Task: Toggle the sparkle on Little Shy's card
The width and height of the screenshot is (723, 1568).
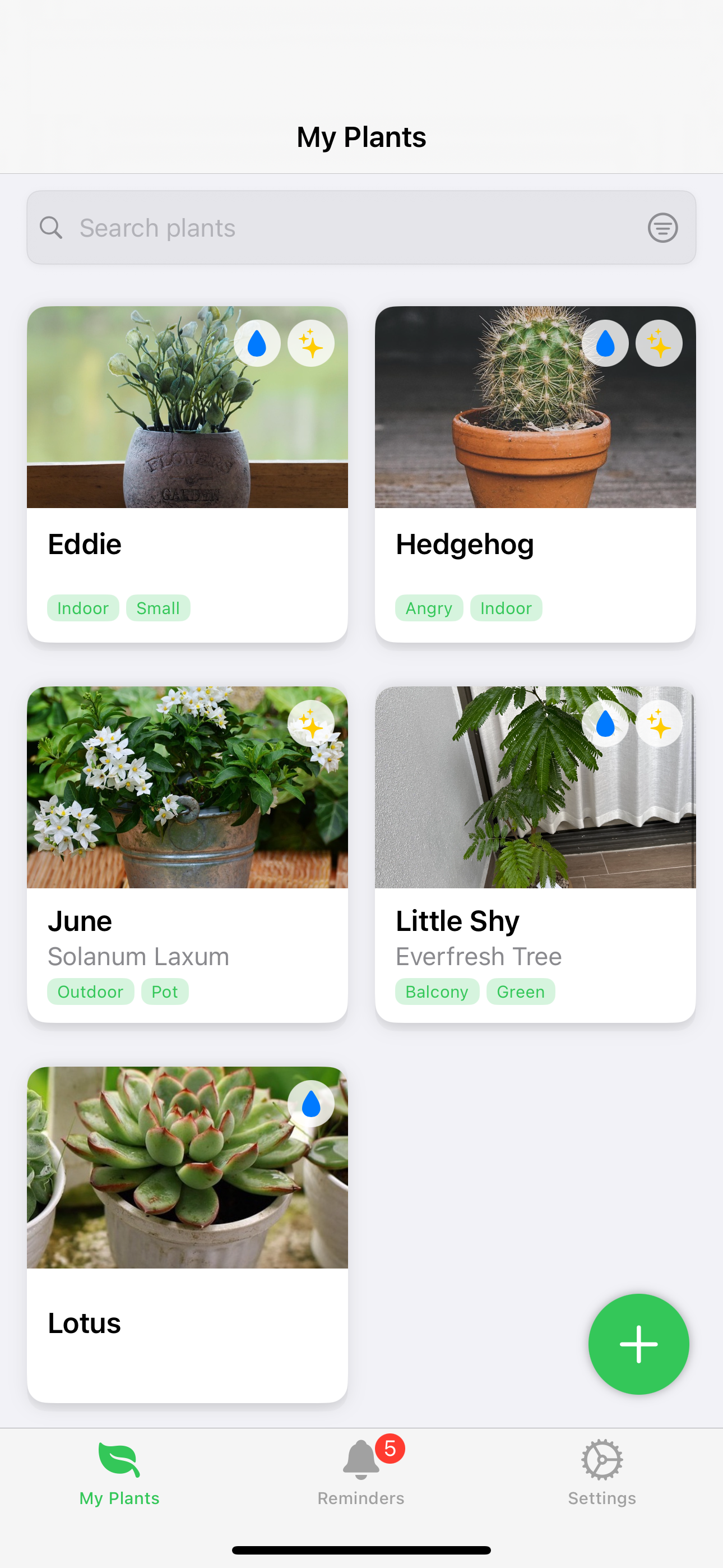Action: pos(660,723)
